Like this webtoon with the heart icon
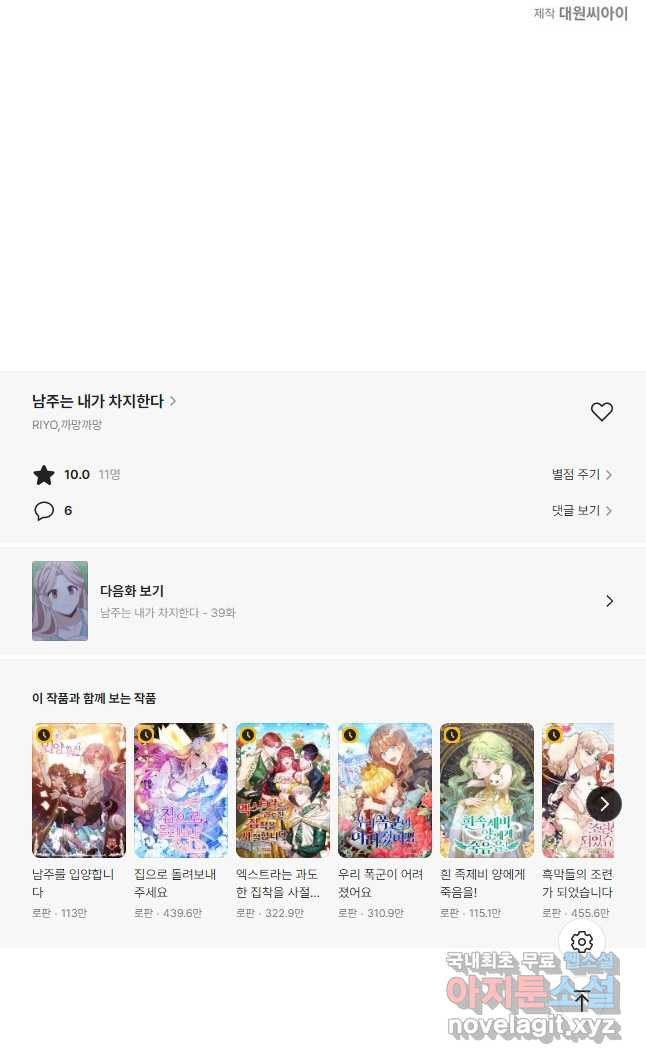The image size is (646, 1064). (x=601, y=412)
